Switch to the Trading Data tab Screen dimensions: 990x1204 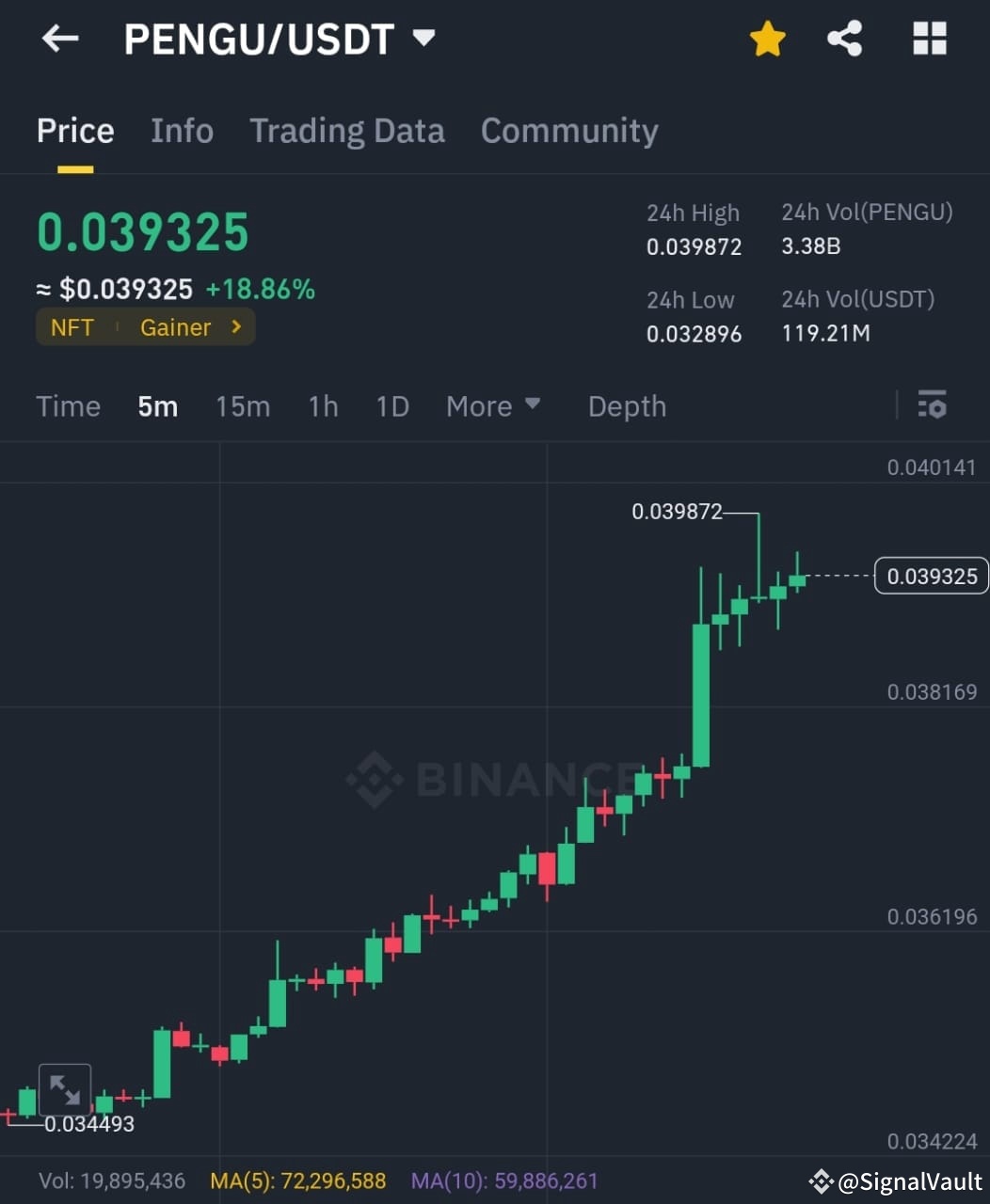click(x=347, y=131)
